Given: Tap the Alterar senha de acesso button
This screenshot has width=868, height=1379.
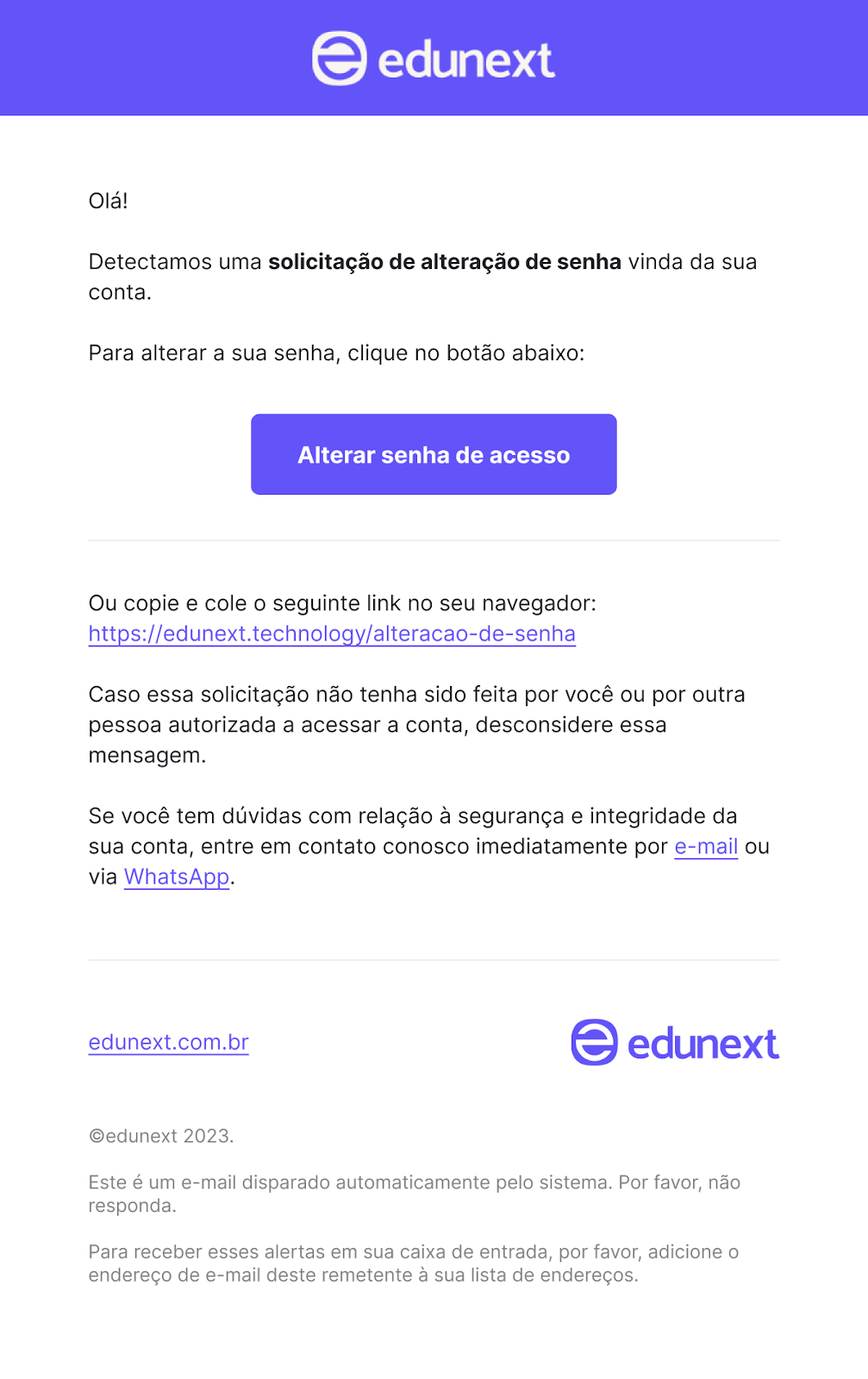Looking at the screenshot, I should coord(434,454).
